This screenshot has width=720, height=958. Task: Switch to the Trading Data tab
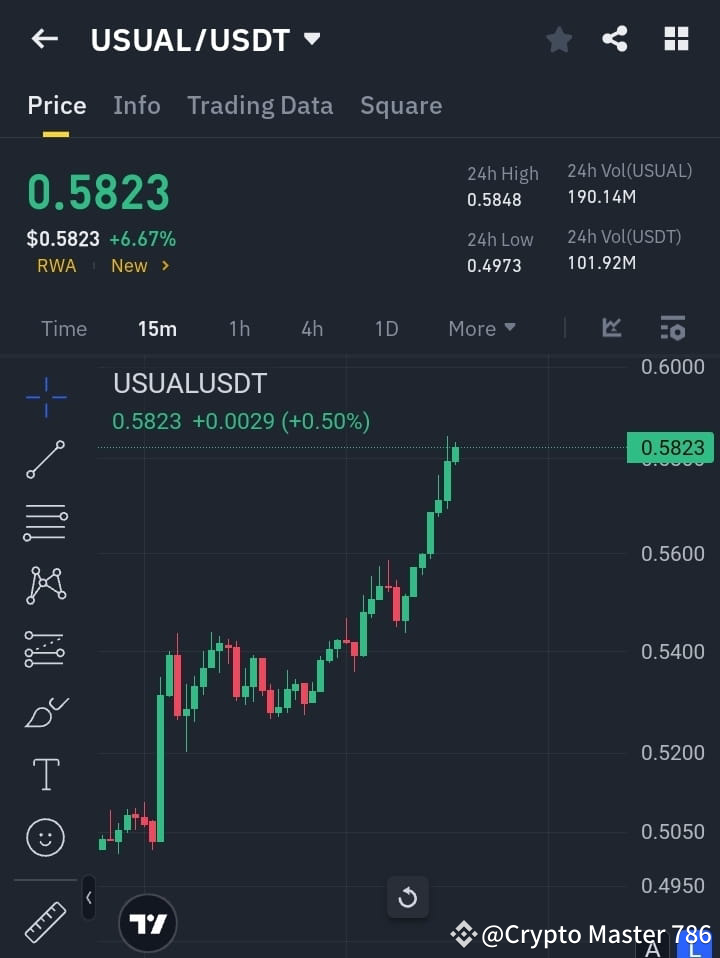tap(260, 105)
